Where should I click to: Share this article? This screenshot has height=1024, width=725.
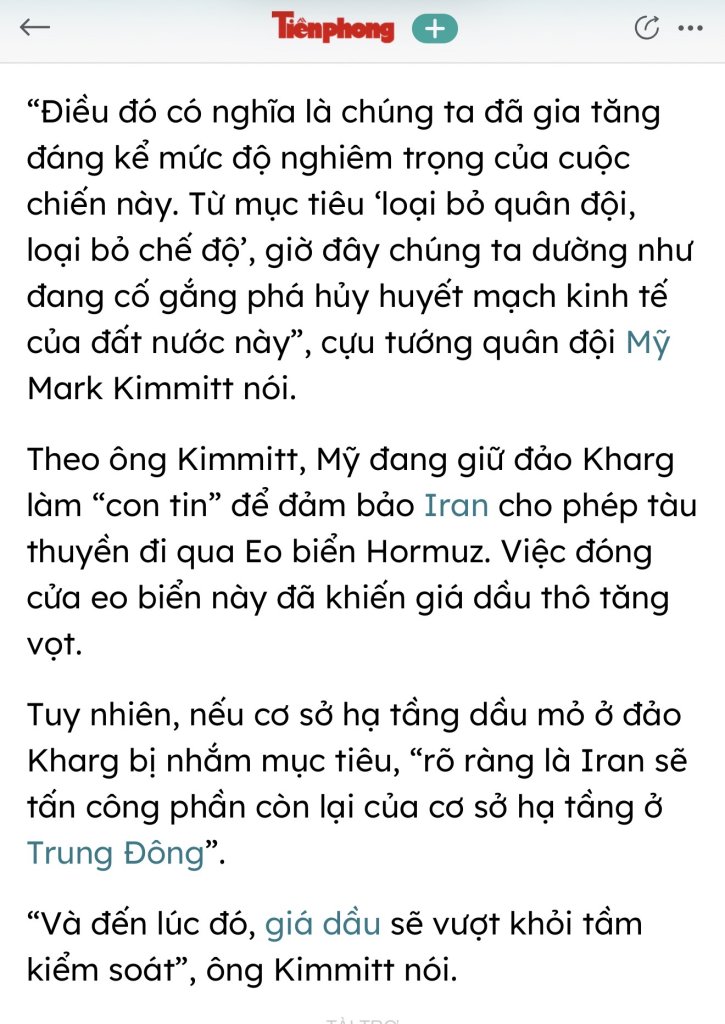click(647, 28)
